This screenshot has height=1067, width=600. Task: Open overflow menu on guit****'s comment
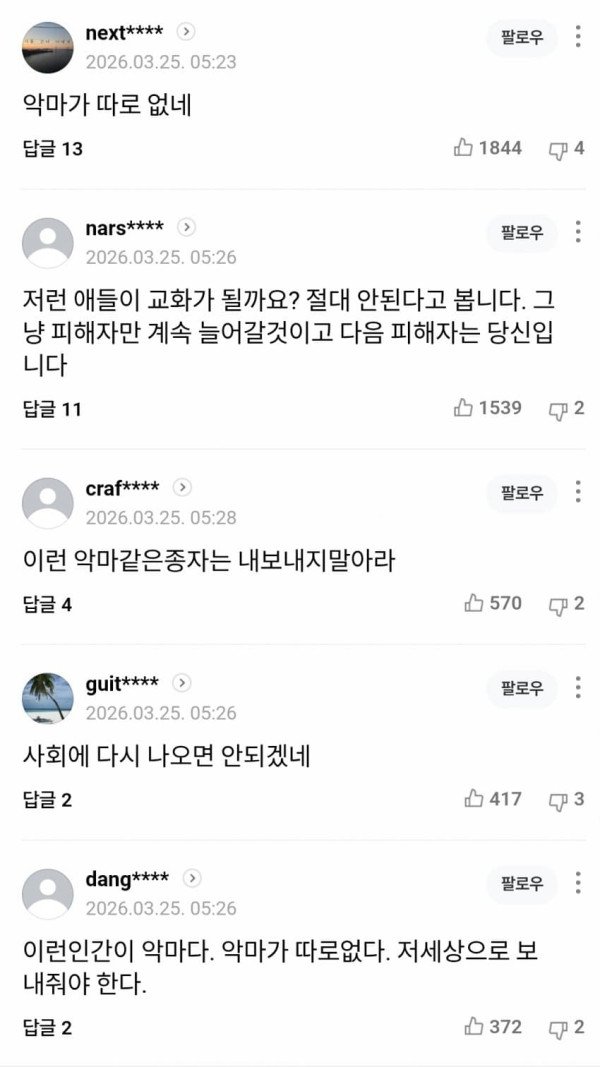point(578,688)
